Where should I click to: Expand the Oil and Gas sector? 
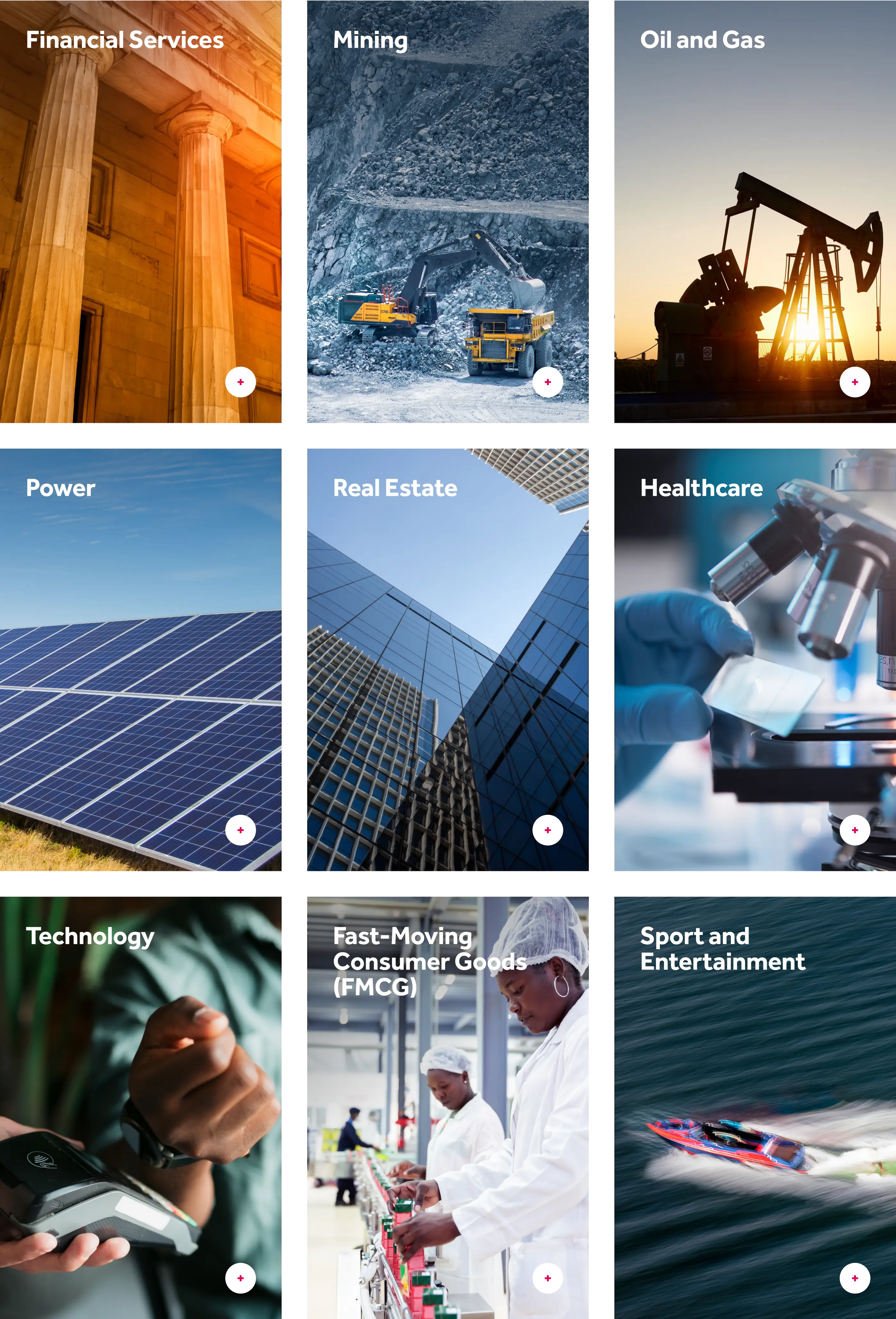coord(855,382)
